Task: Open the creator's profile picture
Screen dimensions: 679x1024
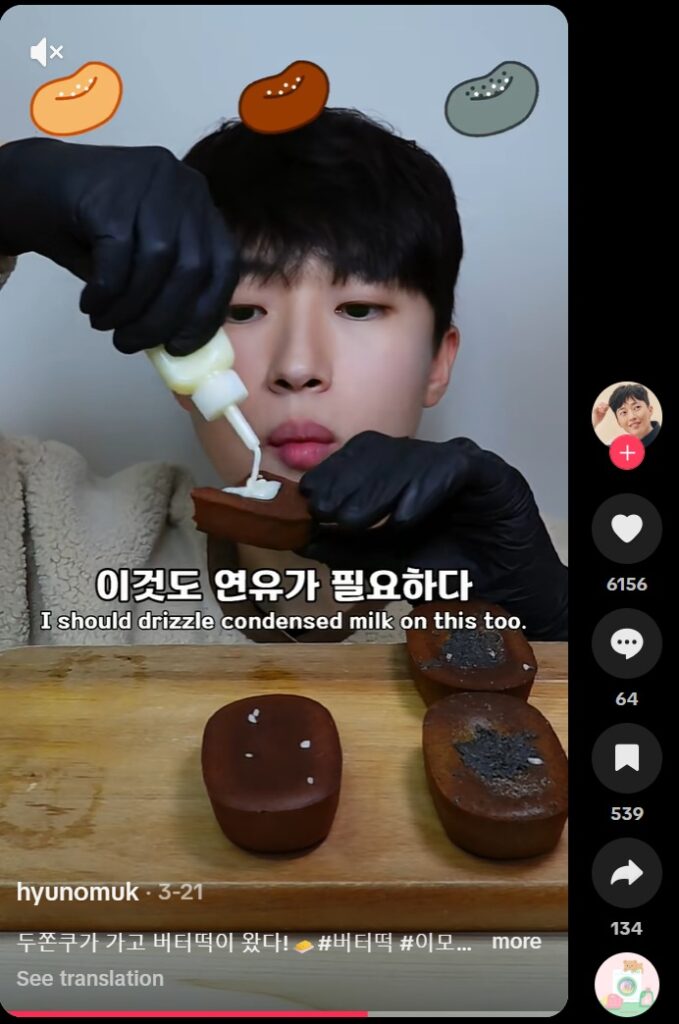Action: point(627,414)
